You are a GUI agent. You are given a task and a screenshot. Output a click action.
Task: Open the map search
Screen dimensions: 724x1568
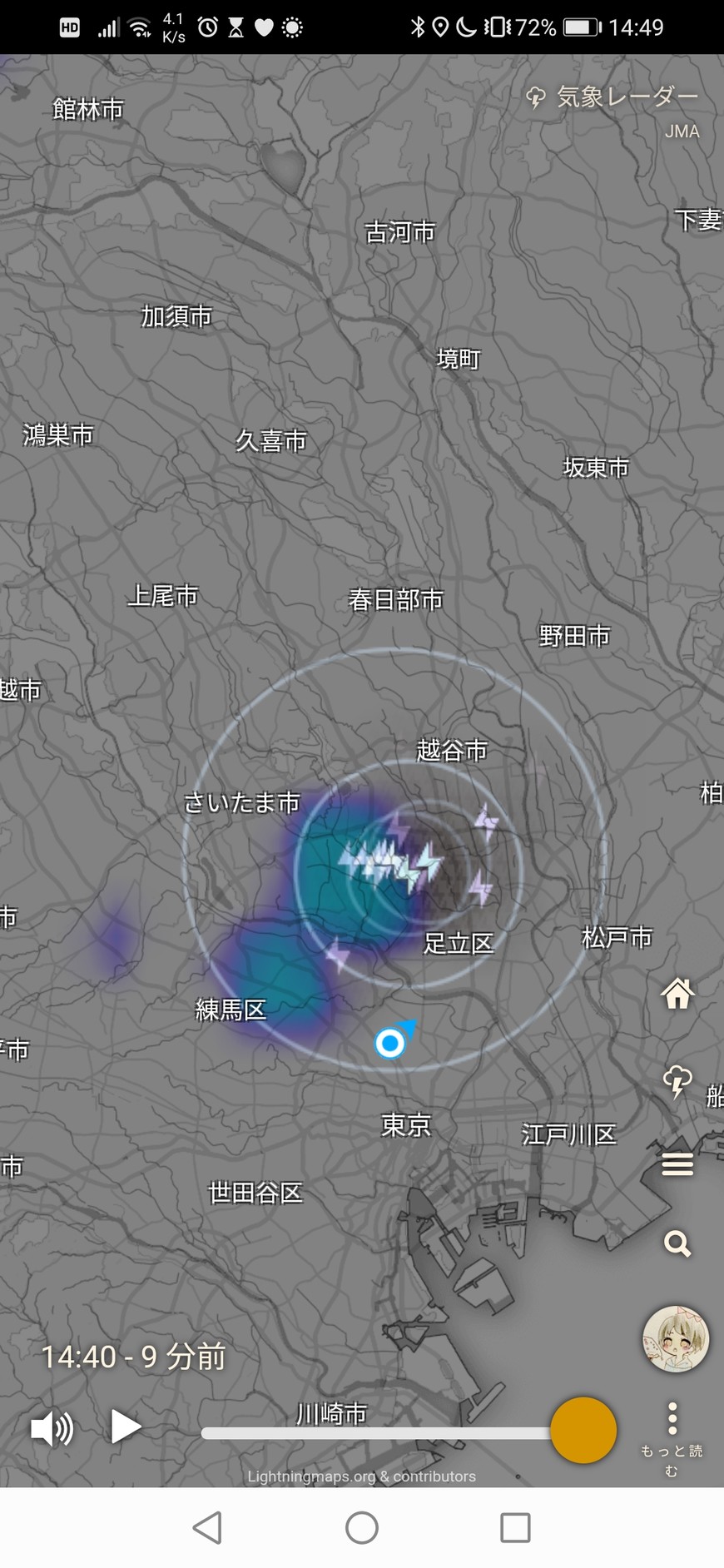(677, 1243)
